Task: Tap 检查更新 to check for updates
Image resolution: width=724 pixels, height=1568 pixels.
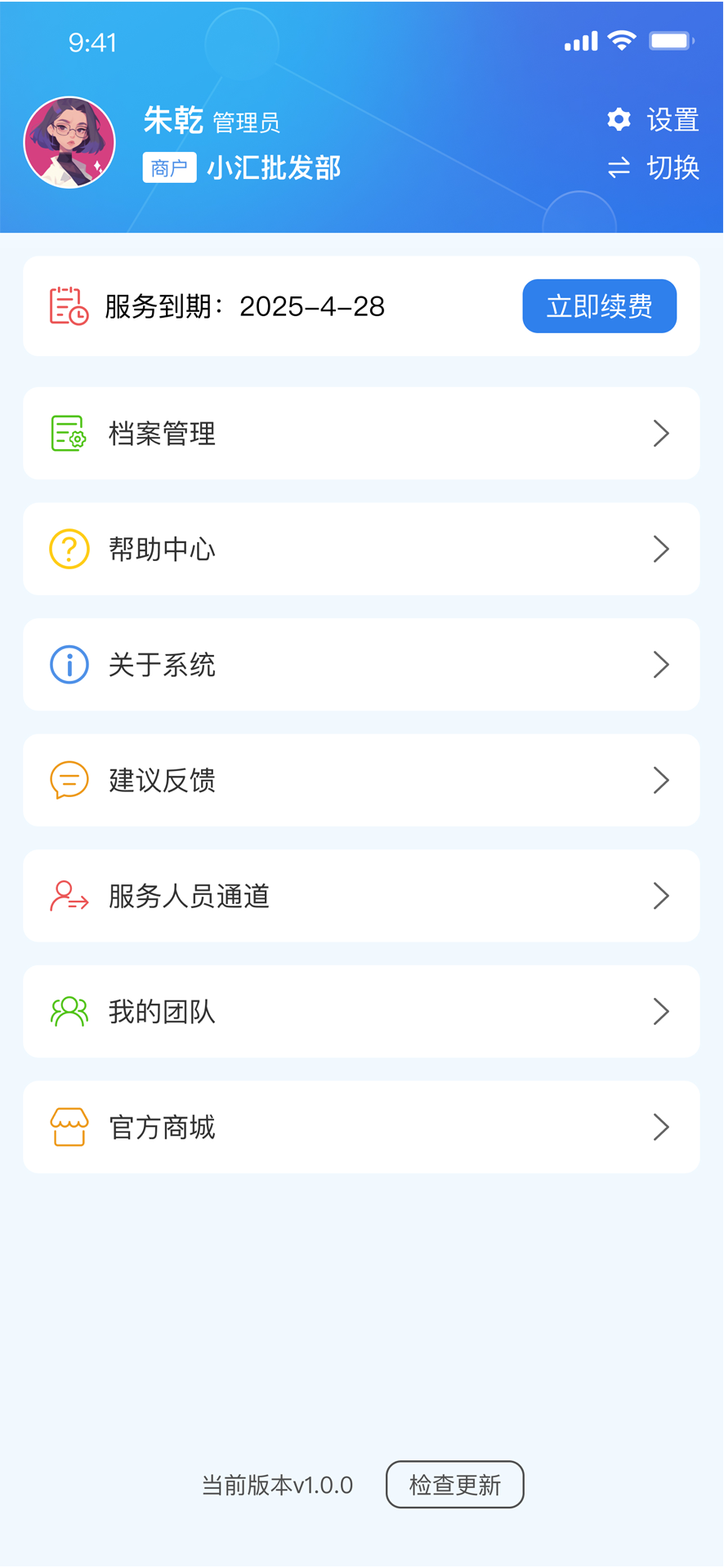Action: pyautogui.click(x=454, y=1485)
